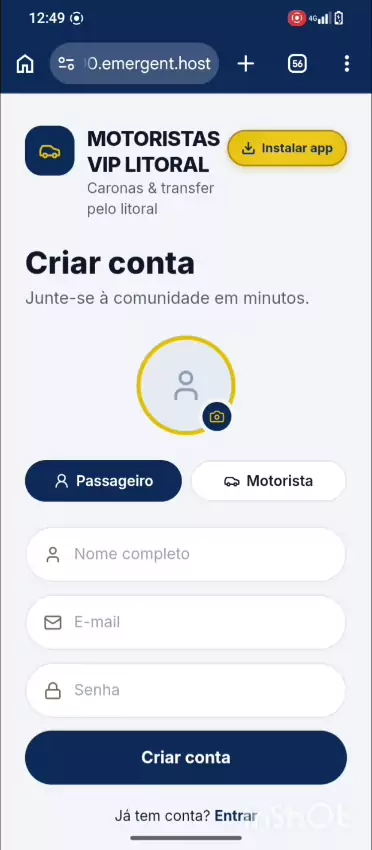Open the browser home page
The height and width of the screenshot is (850, 372).
(x=25, y=64)
